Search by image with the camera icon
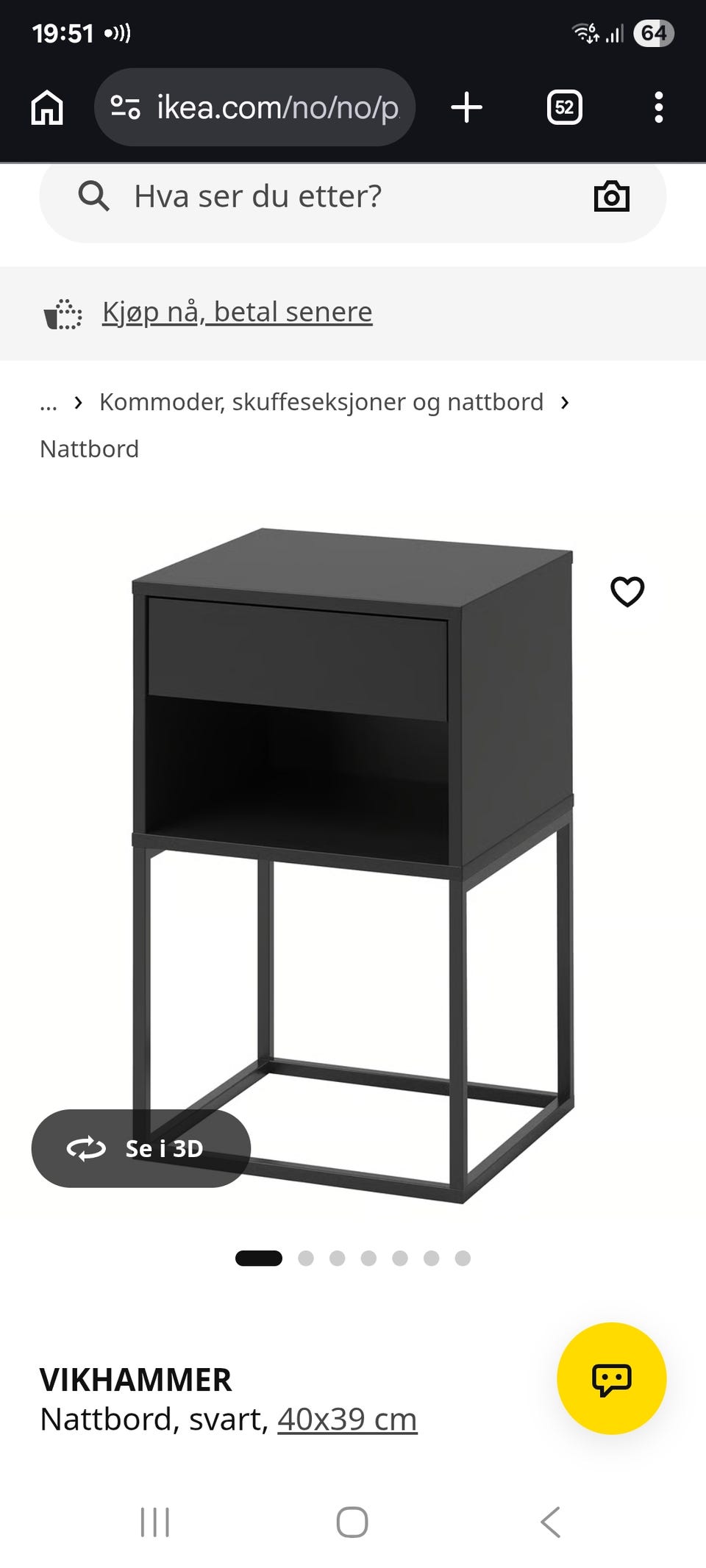Viewport: 706px width, 1568px height. point(611,196)
